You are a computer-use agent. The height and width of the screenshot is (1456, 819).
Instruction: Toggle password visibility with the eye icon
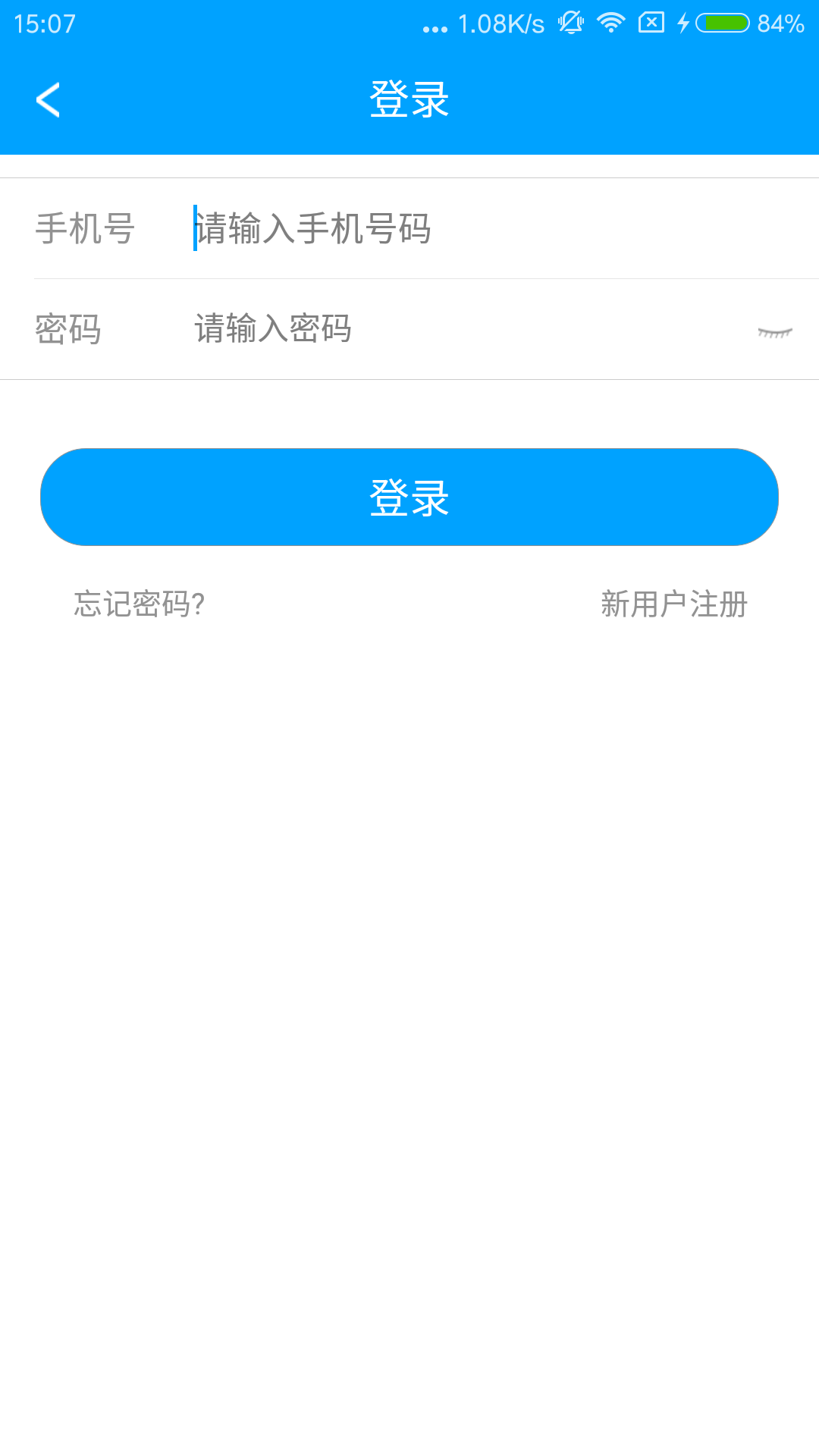[x=775, y=330]
